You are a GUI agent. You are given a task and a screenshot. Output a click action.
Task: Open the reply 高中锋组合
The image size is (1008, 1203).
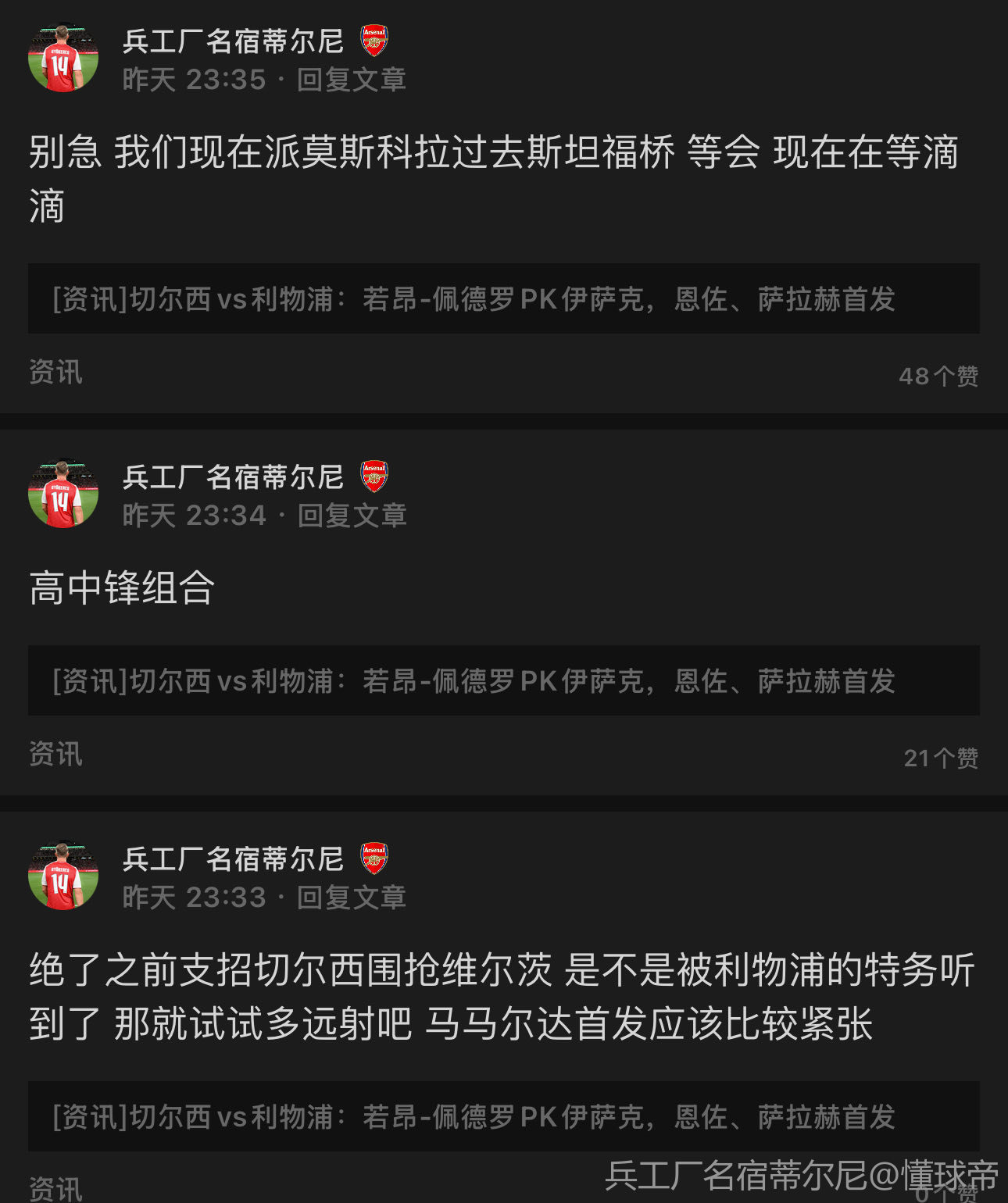(122, 588)
